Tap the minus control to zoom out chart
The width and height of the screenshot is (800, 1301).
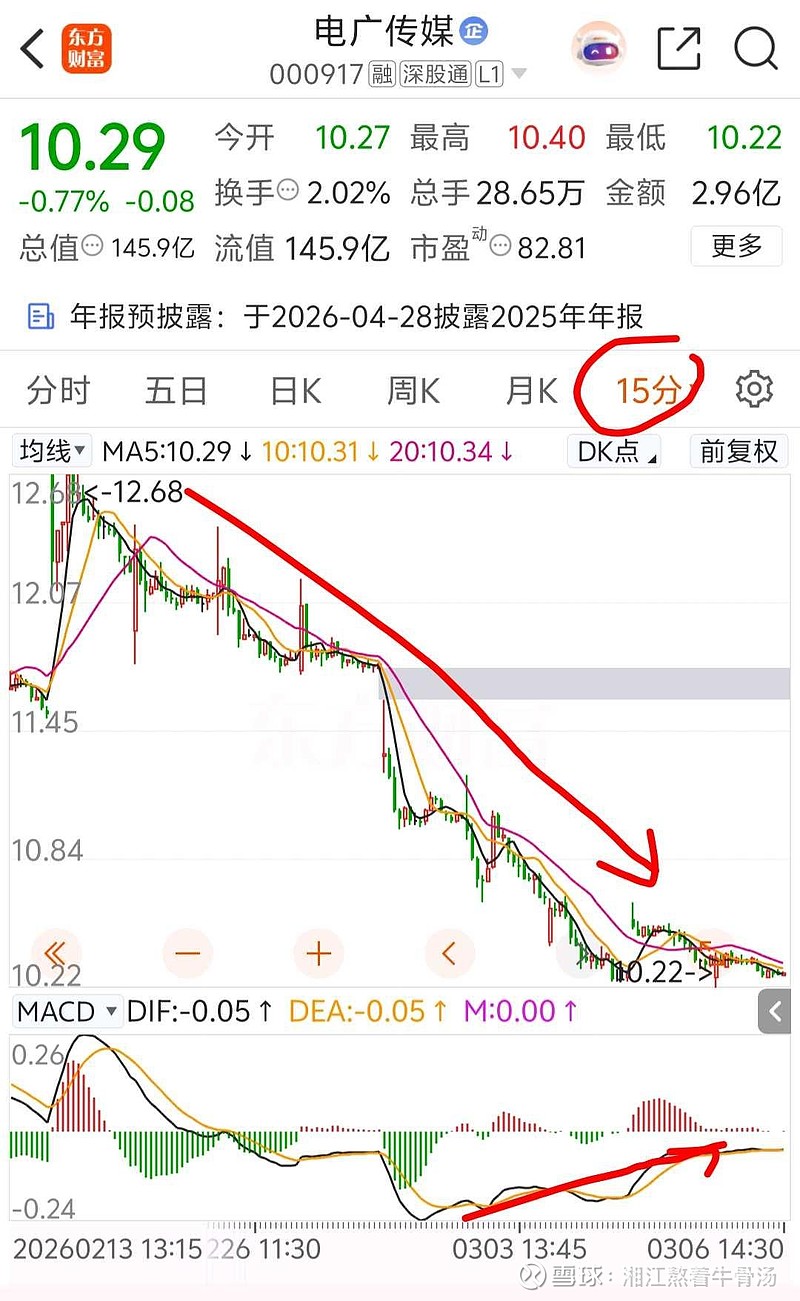click(x=187, y=953)
